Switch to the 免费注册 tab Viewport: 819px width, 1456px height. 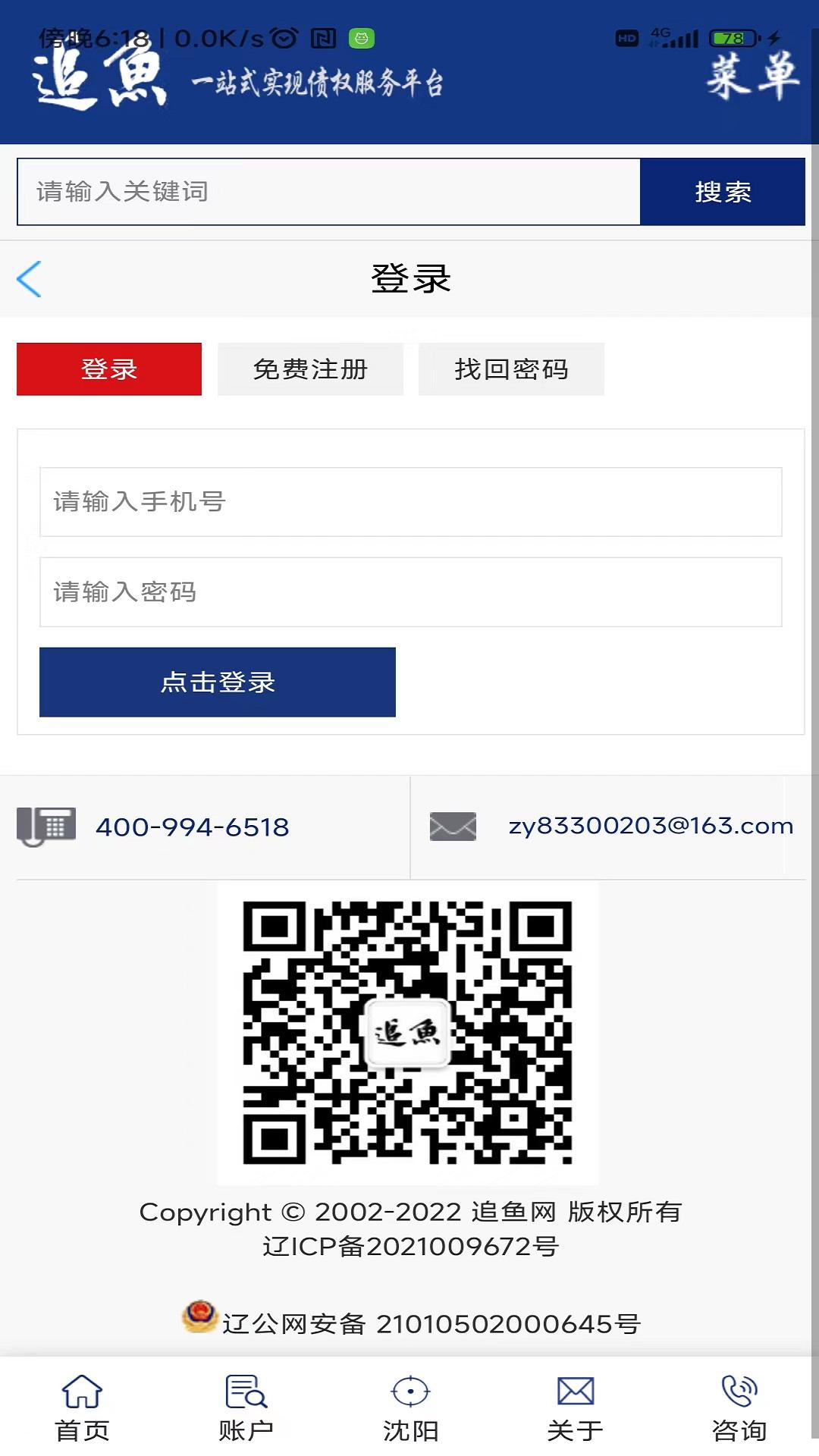point(310,369)
